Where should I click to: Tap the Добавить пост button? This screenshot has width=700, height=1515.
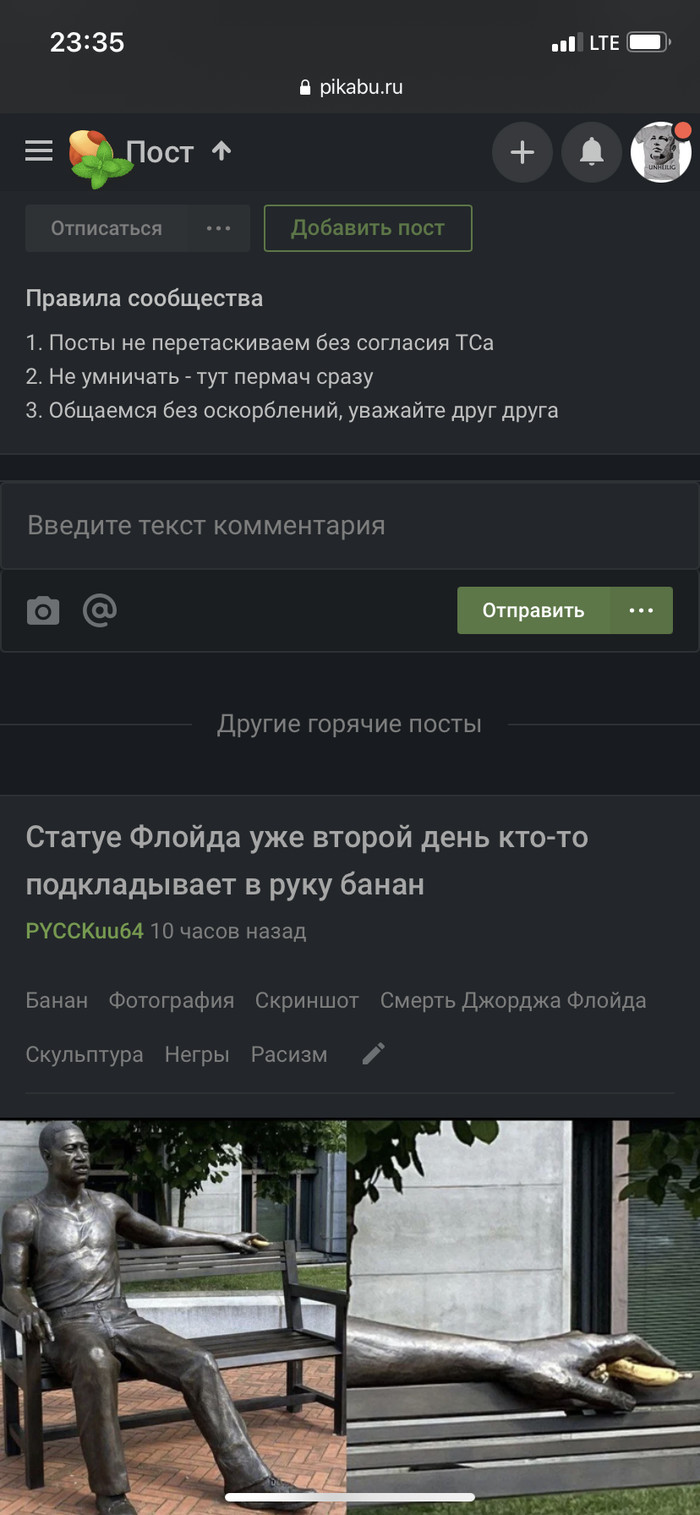(x=367, y=228)
